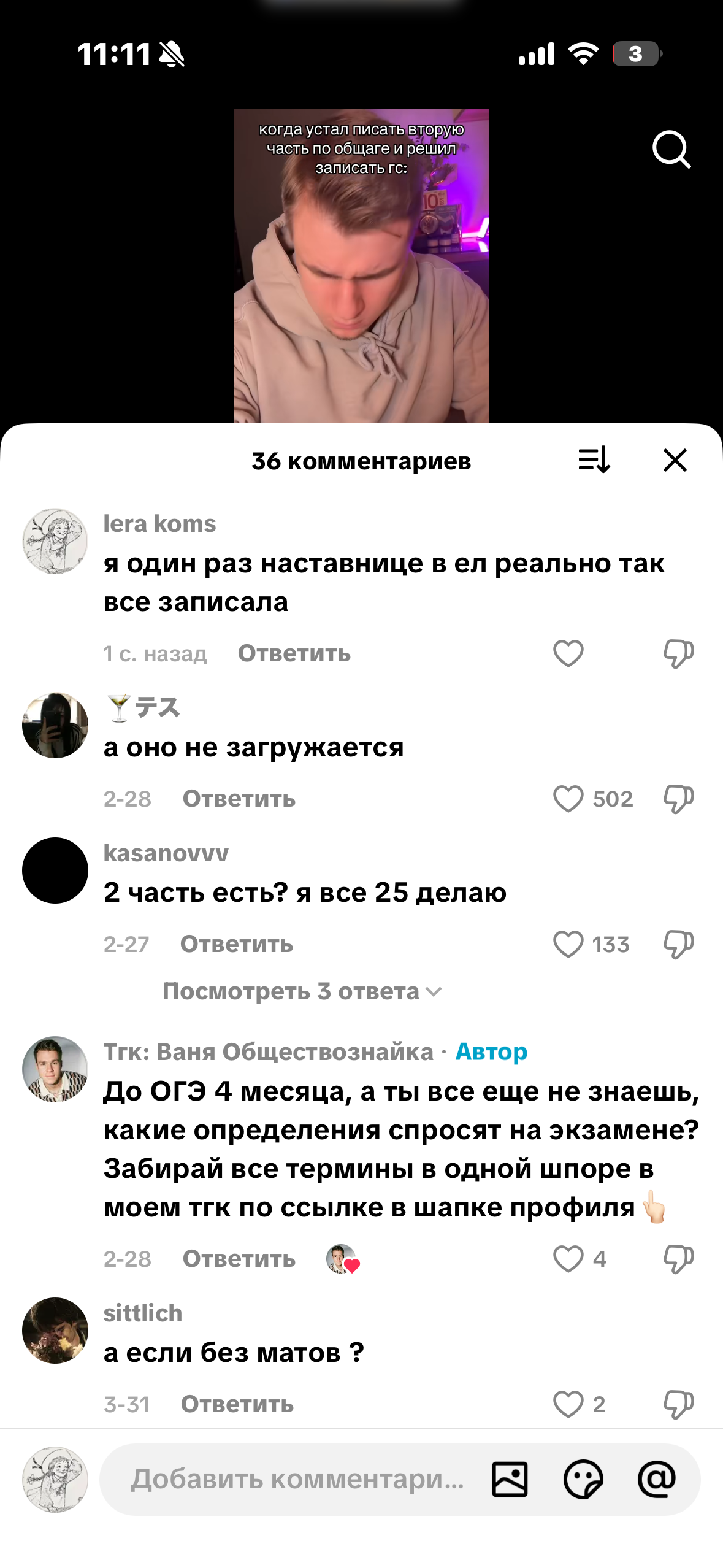Mention a user with the @ icon

[x=657, y=1479]
